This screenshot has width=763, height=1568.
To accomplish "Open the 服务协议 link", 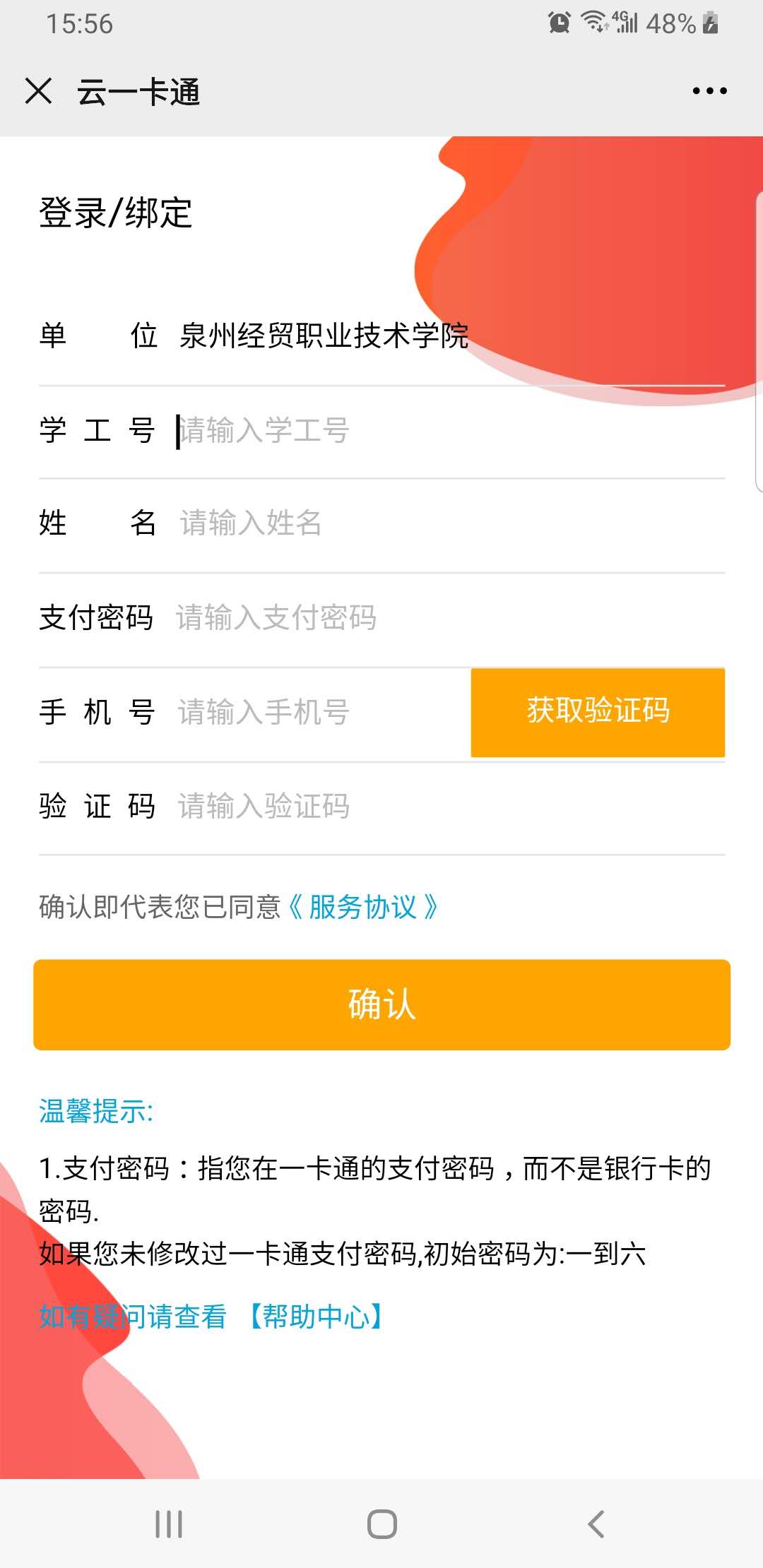I will click(363, 907).
